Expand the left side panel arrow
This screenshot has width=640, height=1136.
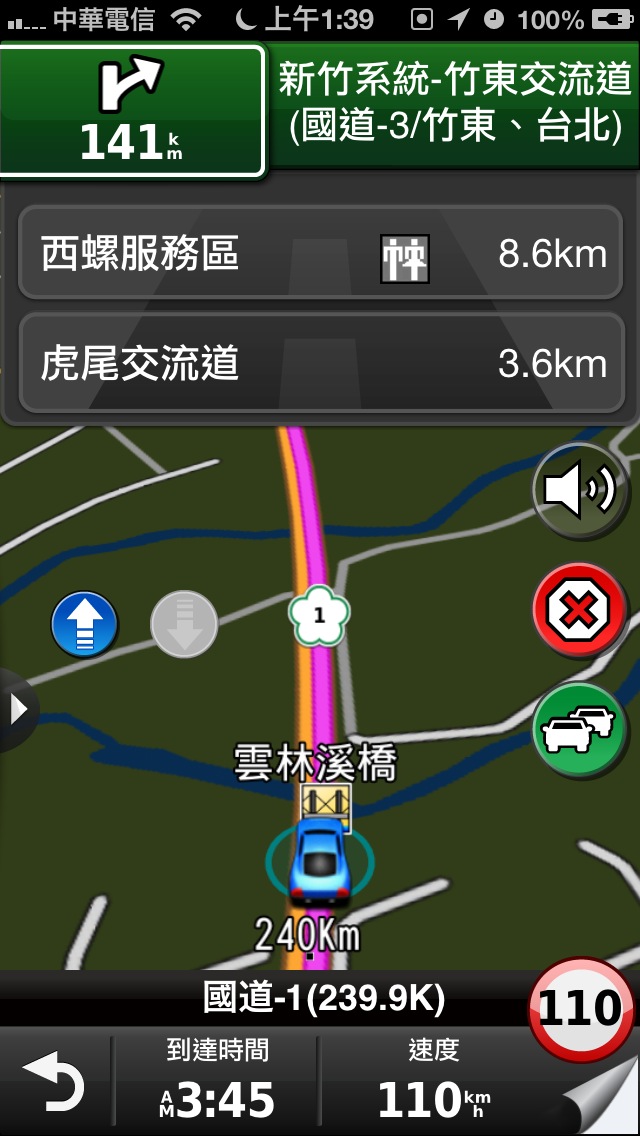click(x=16, y=710)
